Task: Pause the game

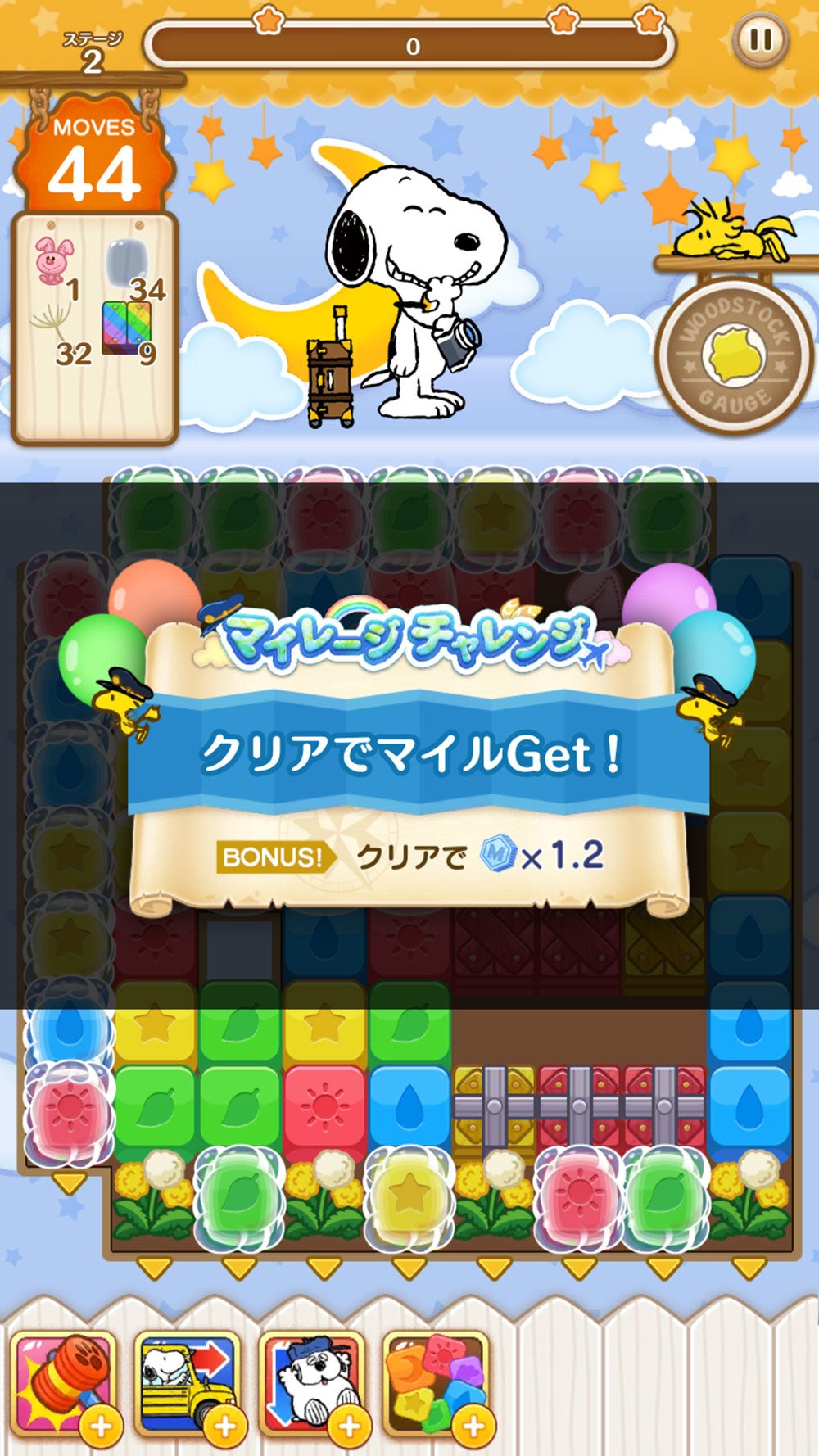Action: (761, 39)
